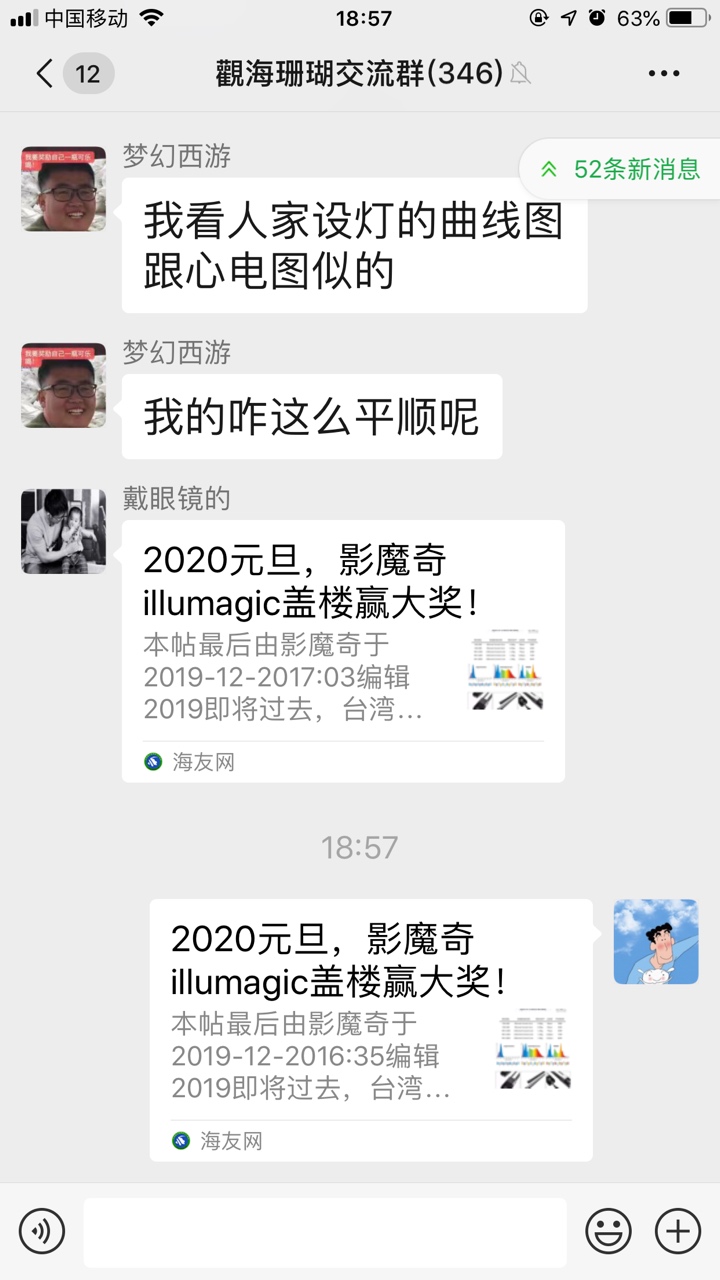The width and height of the screenshot is (720, 1280).
Task: Open your own avatar on the right
Action: [655, 940]
